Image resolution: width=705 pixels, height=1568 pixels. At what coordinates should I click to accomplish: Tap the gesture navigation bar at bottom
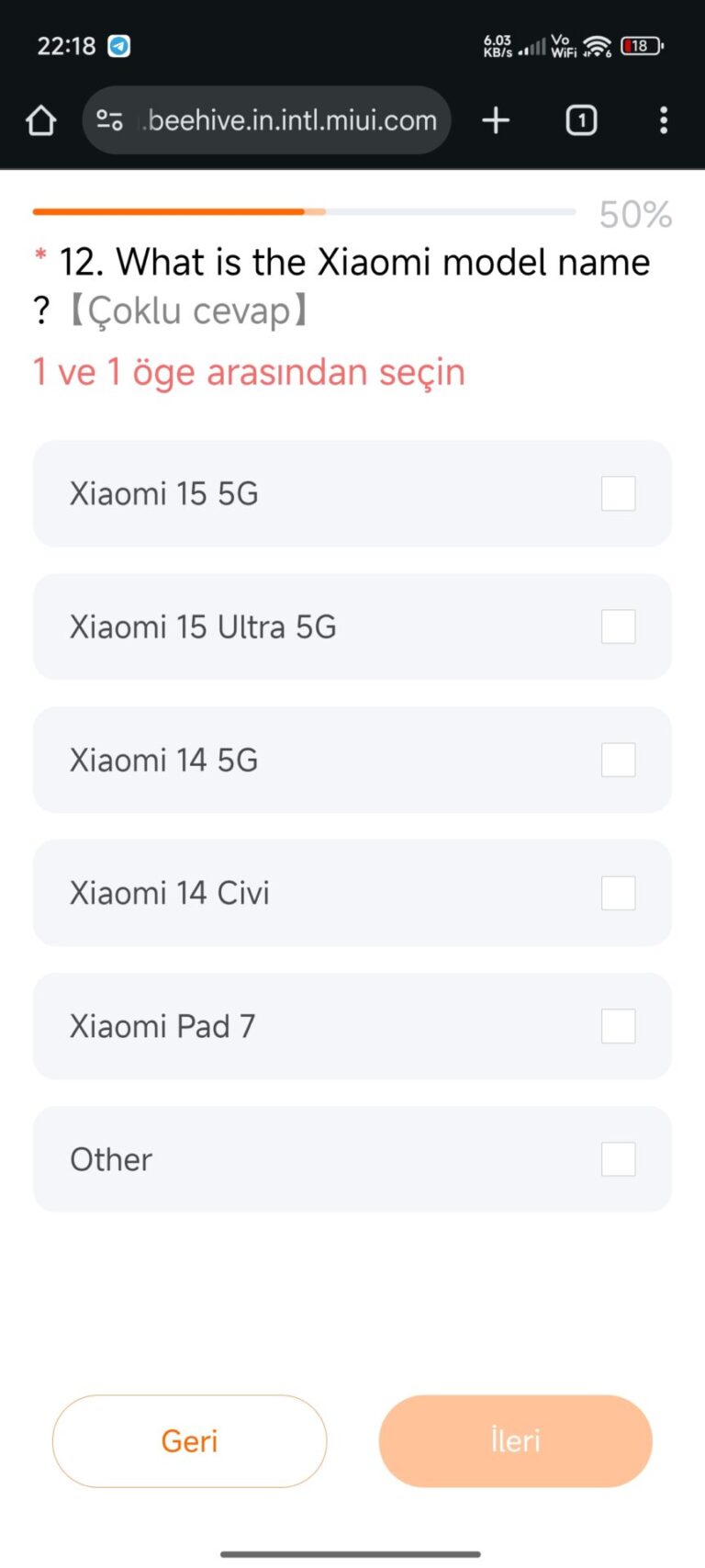pyautogui.click(x=352, y=1554)
